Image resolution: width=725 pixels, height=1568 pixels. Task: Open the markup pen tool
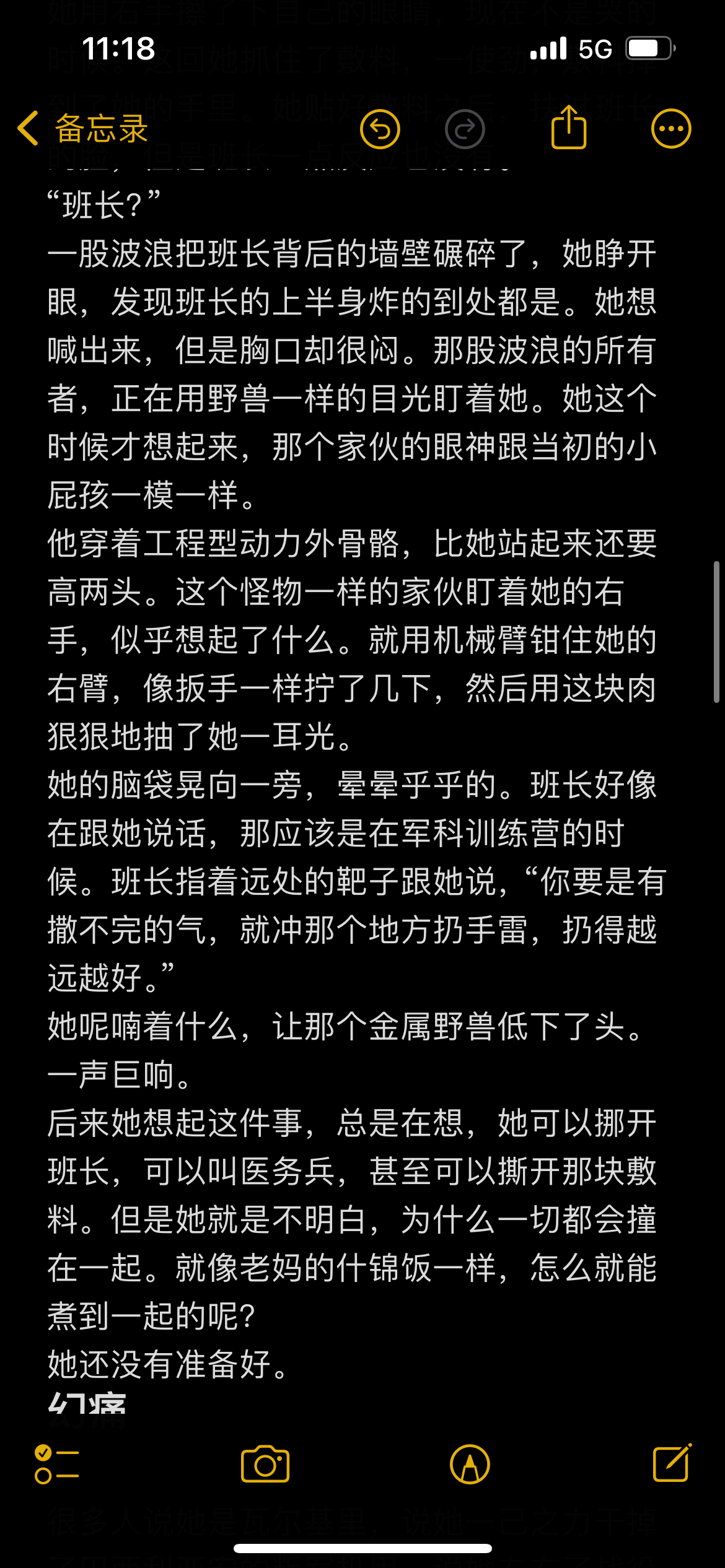pos(470,1465)
